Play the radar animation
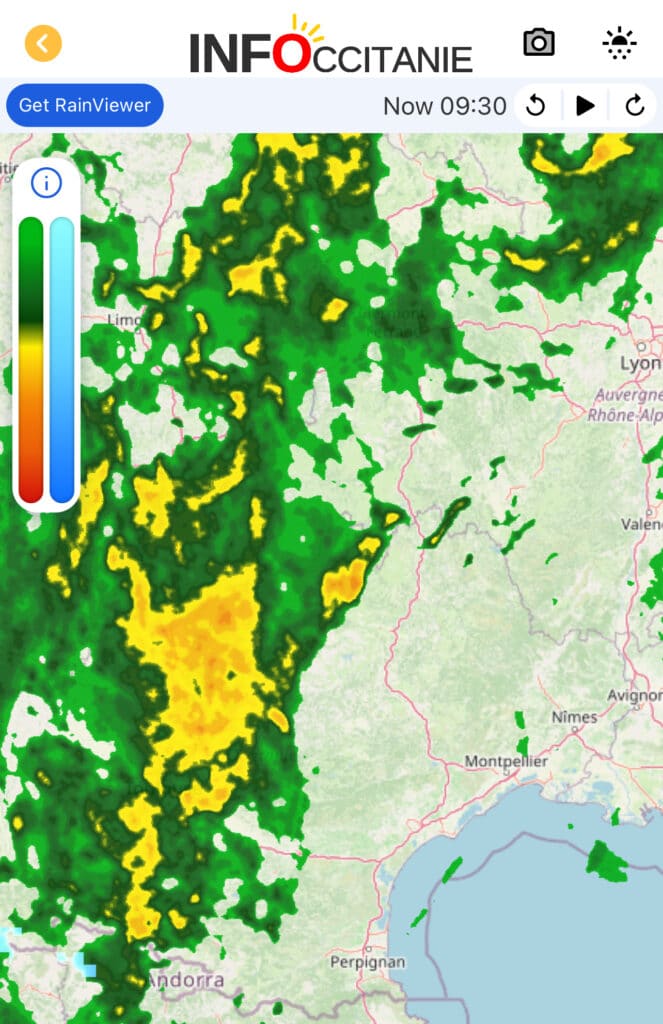 click(x=586, y=105)
